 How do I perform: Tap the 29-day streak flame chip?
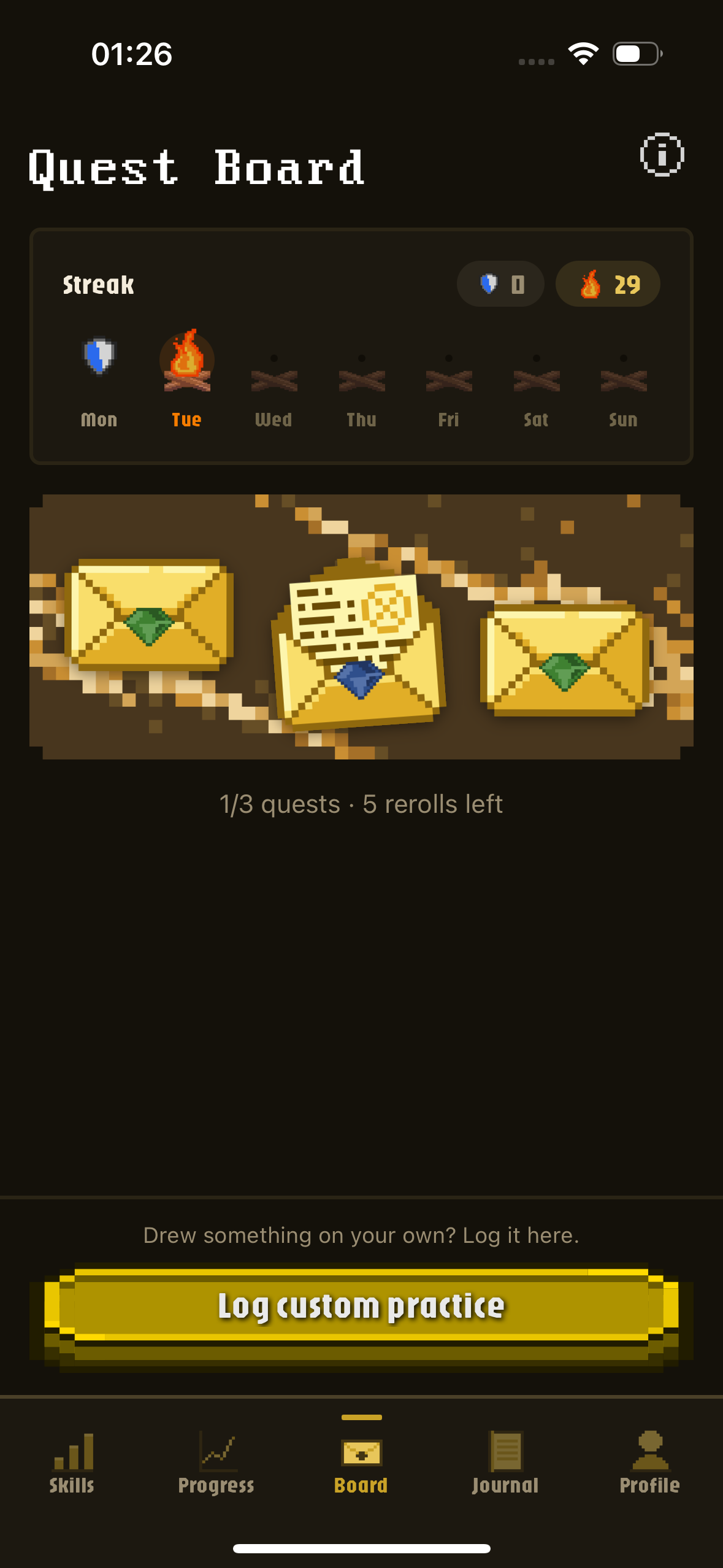(x=608, y=284)
